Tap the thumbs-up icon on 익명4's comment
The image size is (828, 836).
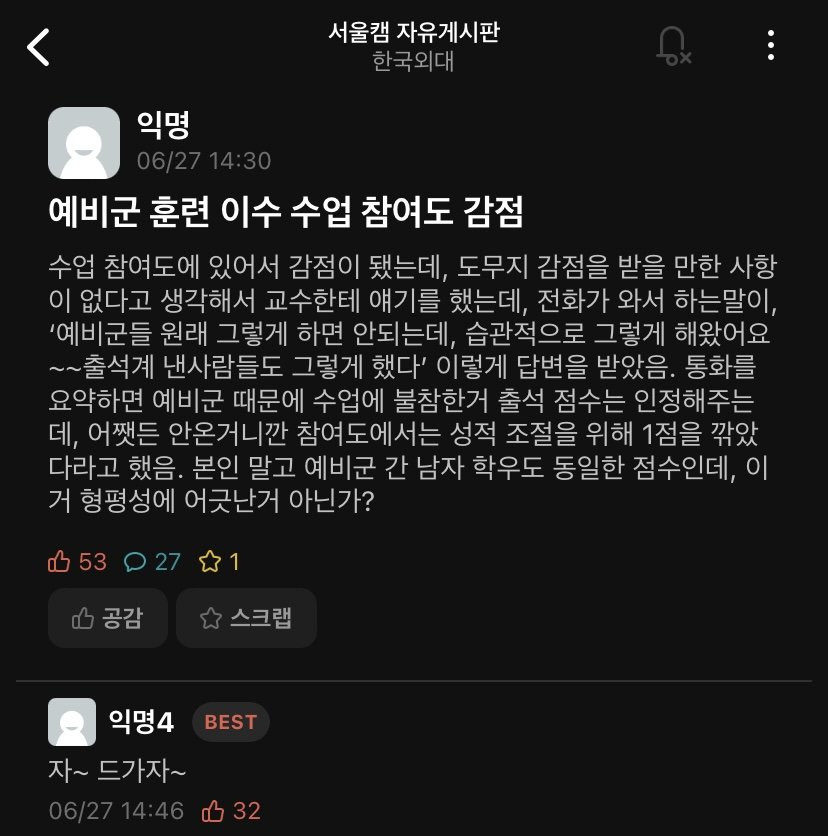213,811
